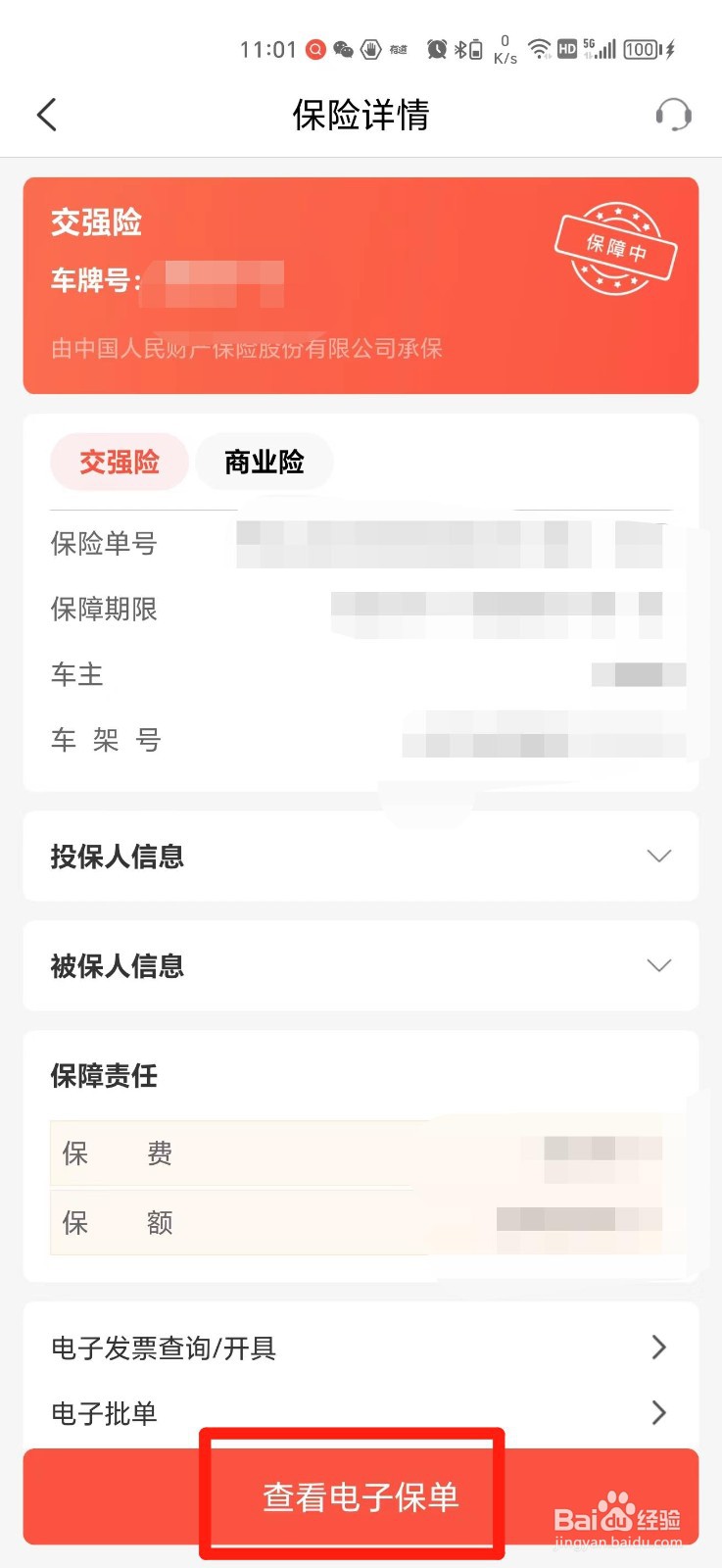Switch to the 商业险 tab
This screenshot has height=1568, width=722.
coord(265,462)
